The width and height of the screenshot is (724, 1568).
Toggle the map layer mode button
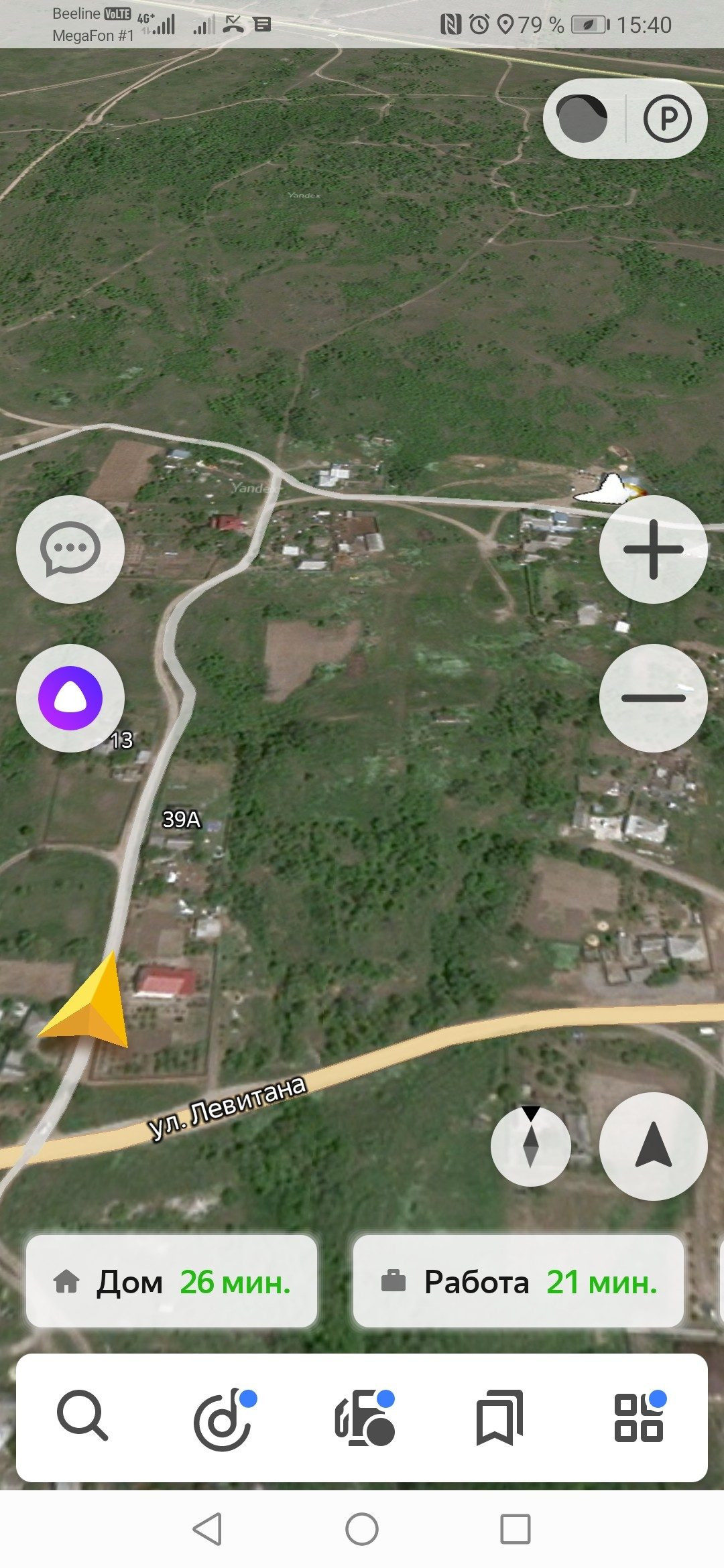pos(582,119)
